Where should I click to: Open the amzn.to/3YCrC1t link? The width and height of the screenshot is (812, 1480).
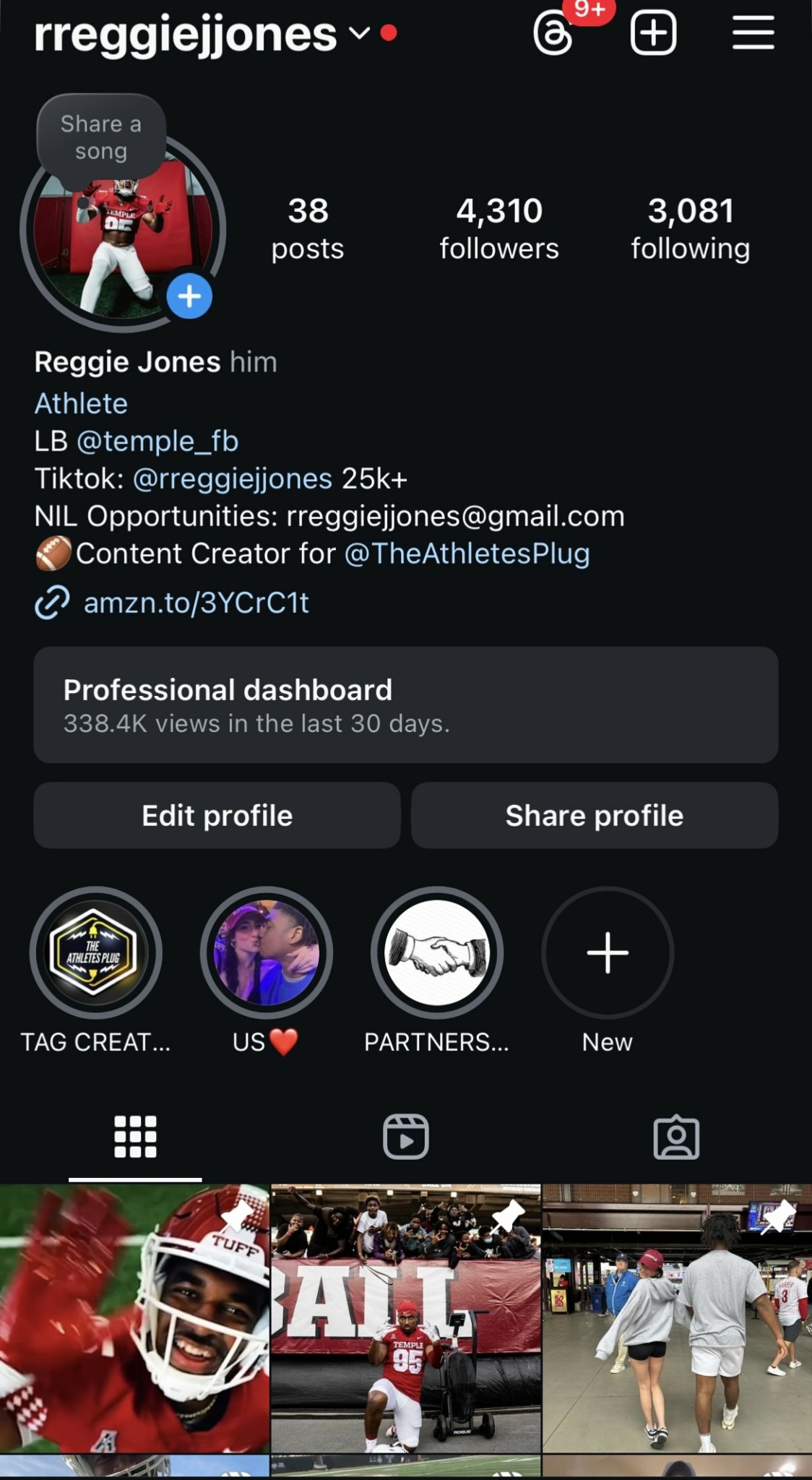tap(196, 603)
